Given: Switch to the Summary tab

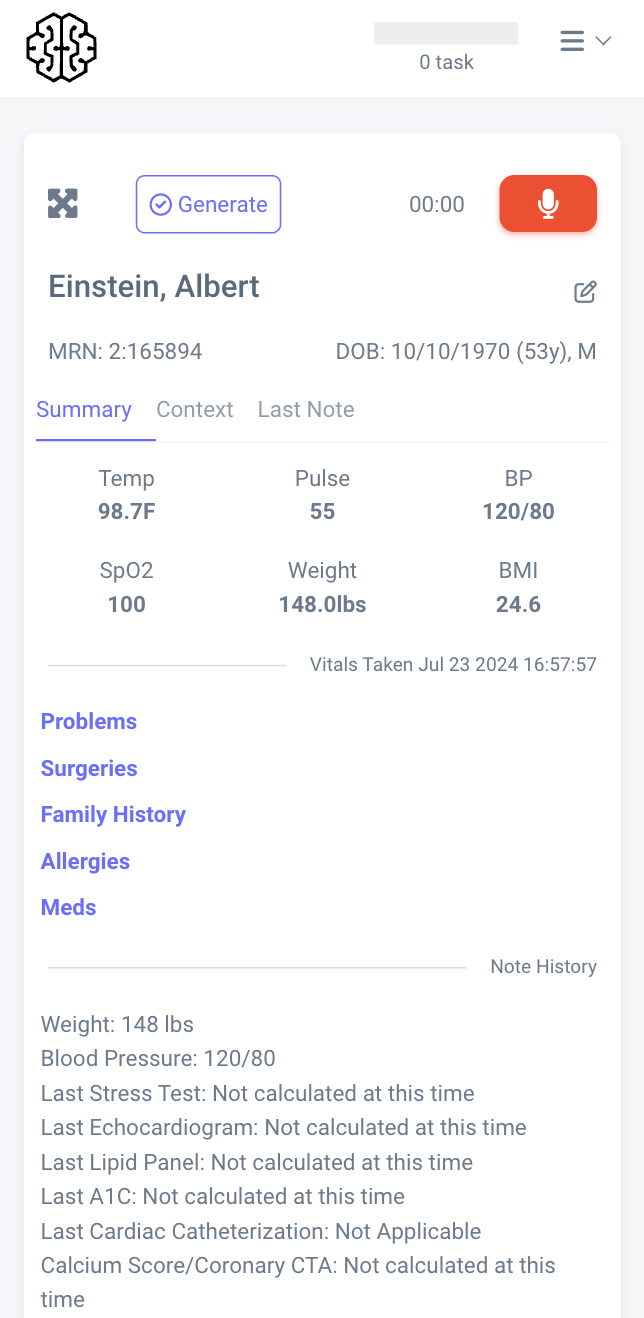Looking at the screenshot, I should coord(84,410).
